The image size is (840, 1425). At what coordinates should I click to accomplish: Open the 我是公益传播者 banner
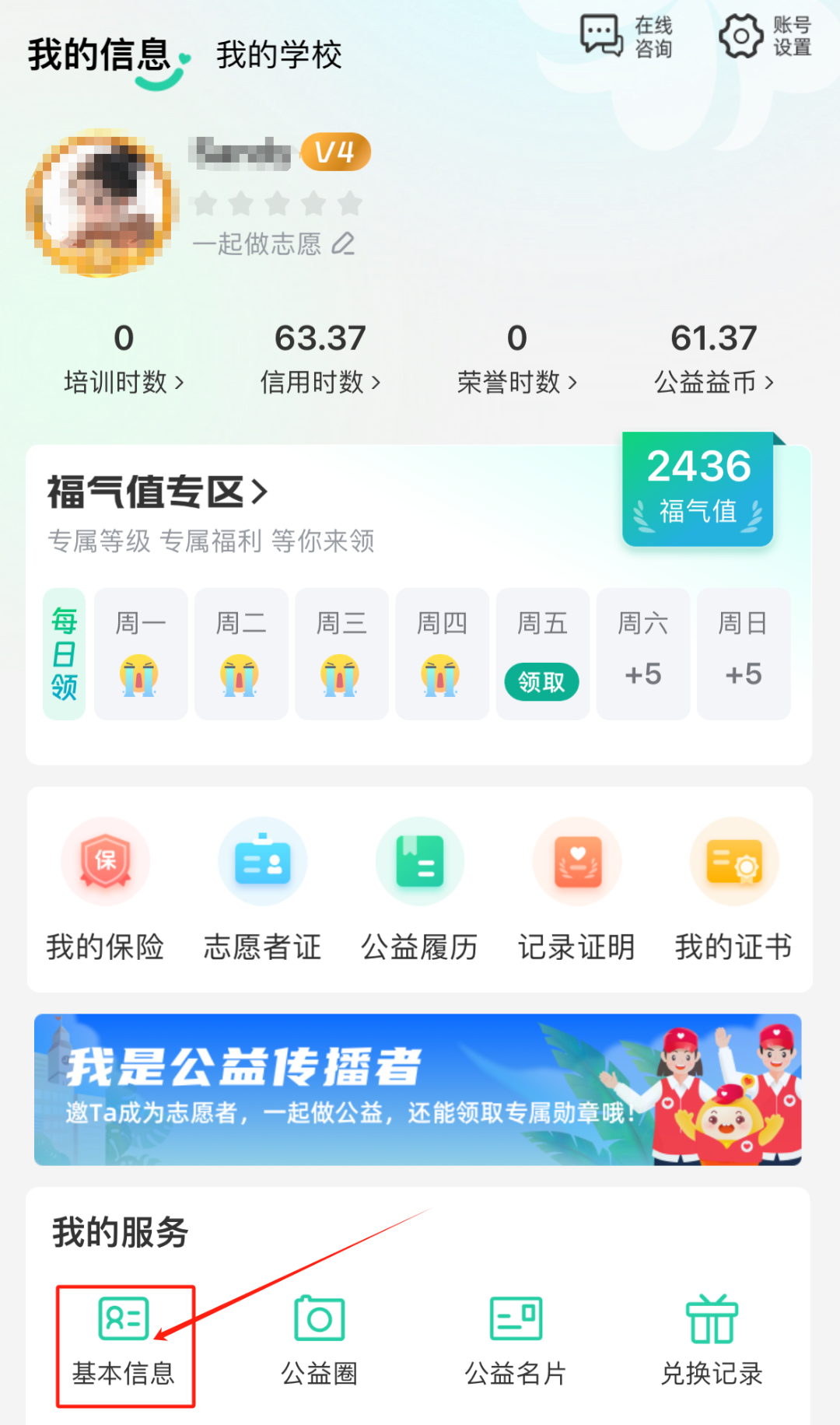click(x=420, y=1089)
